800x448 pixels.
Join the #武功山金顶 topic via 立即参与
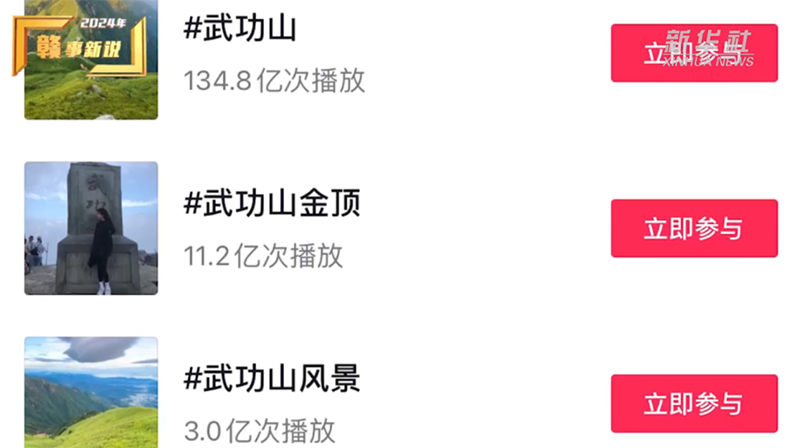(693, 228)
